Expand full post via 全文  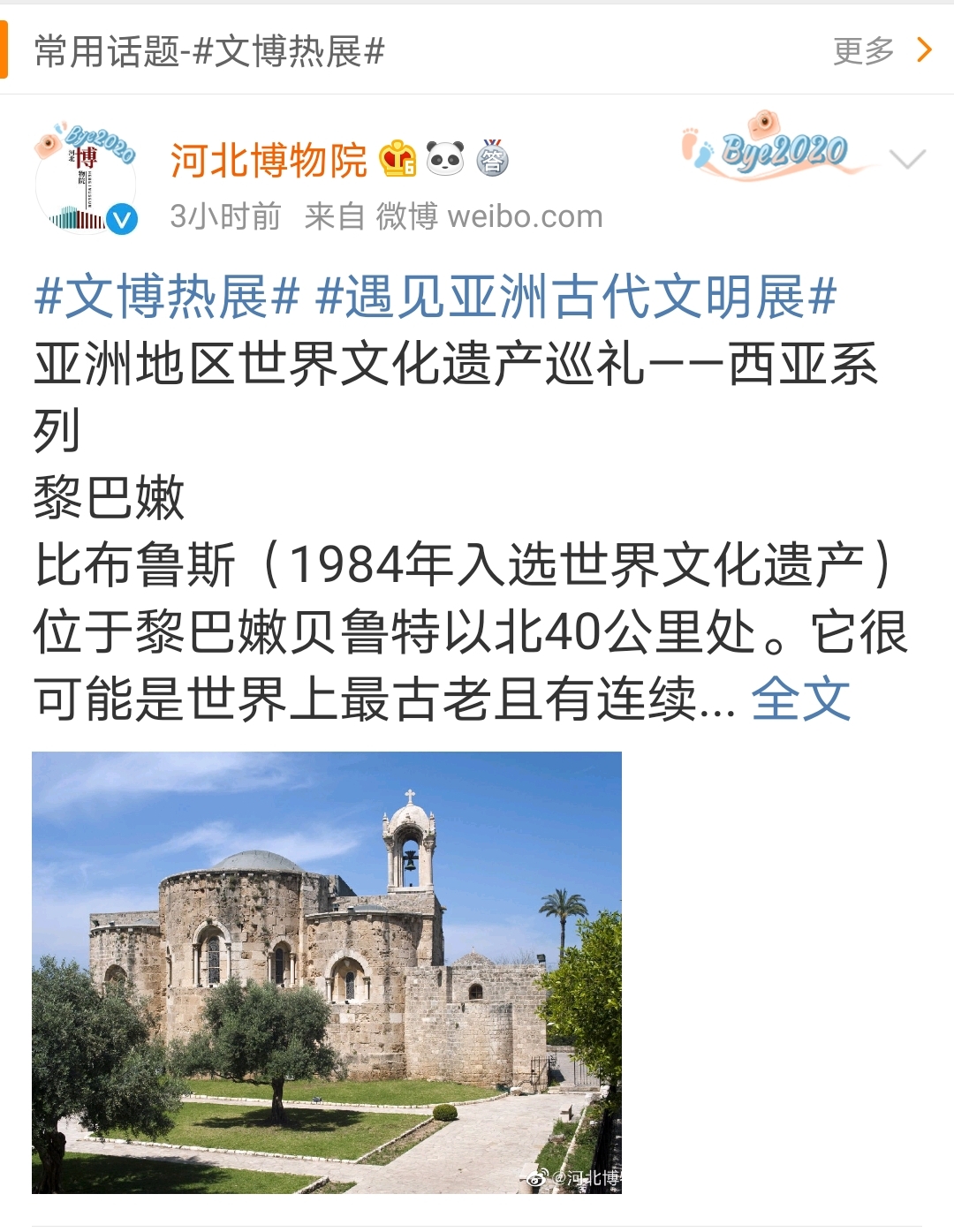(x=800, y=700)
